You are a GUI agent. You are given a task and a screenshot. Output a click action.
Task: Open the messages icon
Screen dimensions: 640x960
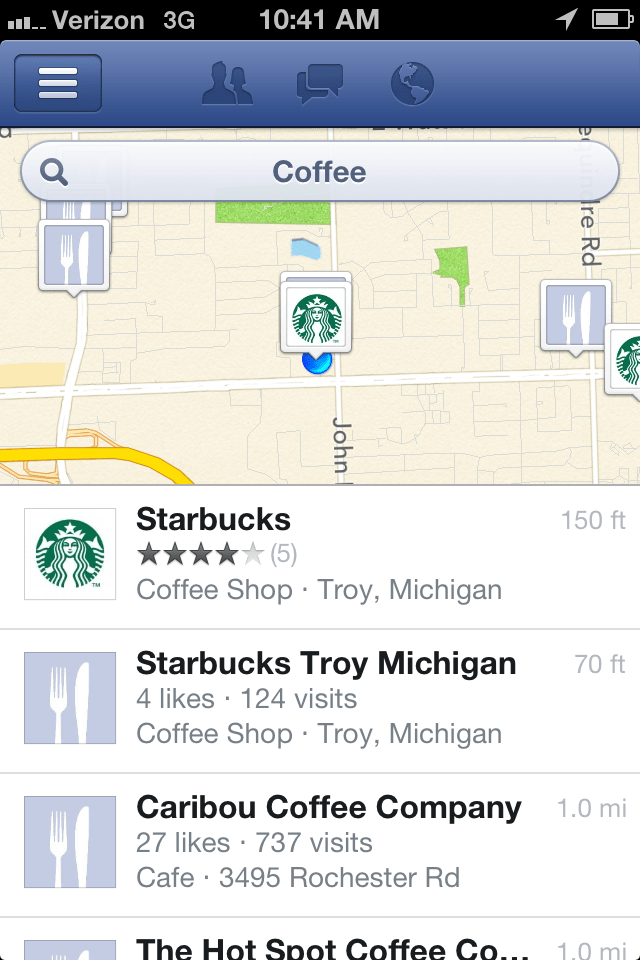[320, 83]
